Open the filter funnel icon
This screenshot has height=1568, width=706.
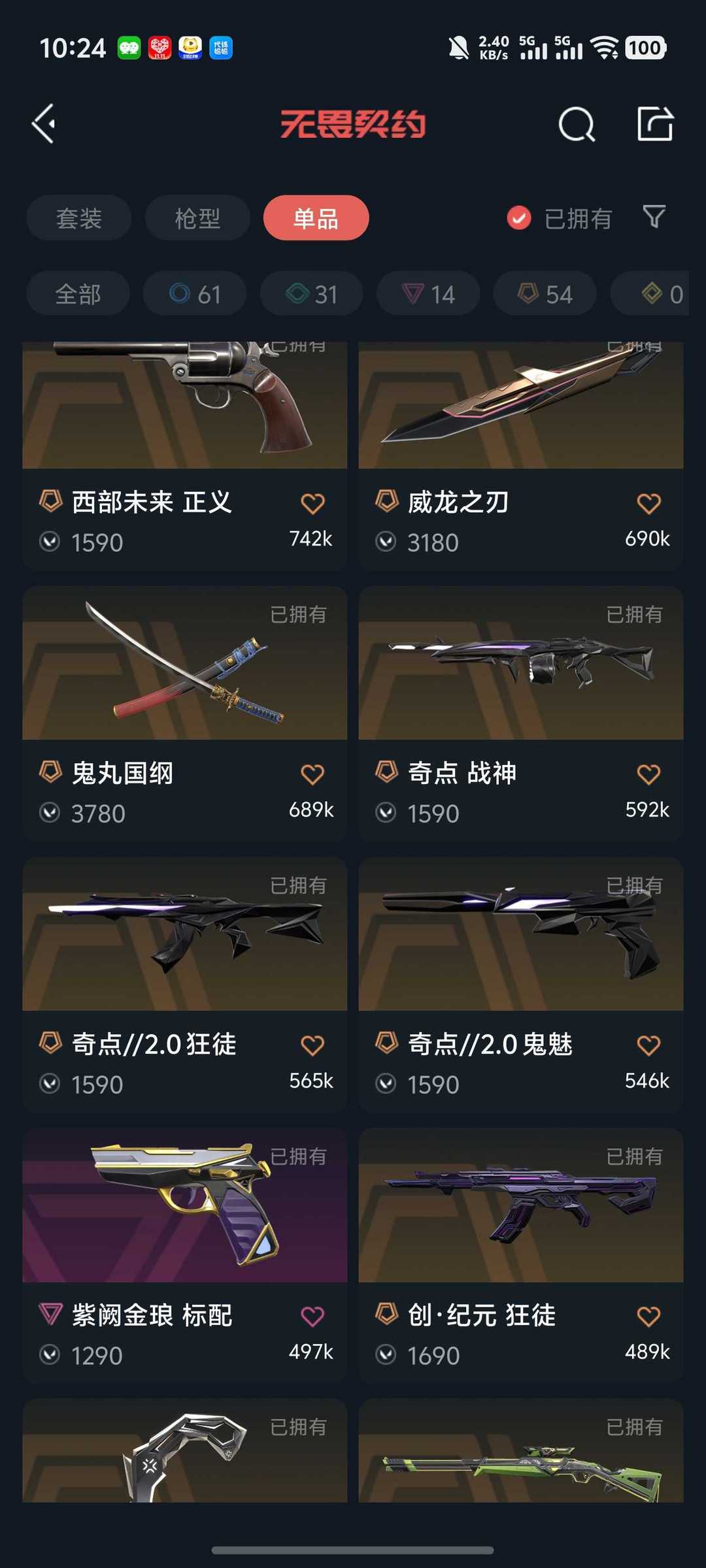(x=654, y=216)
